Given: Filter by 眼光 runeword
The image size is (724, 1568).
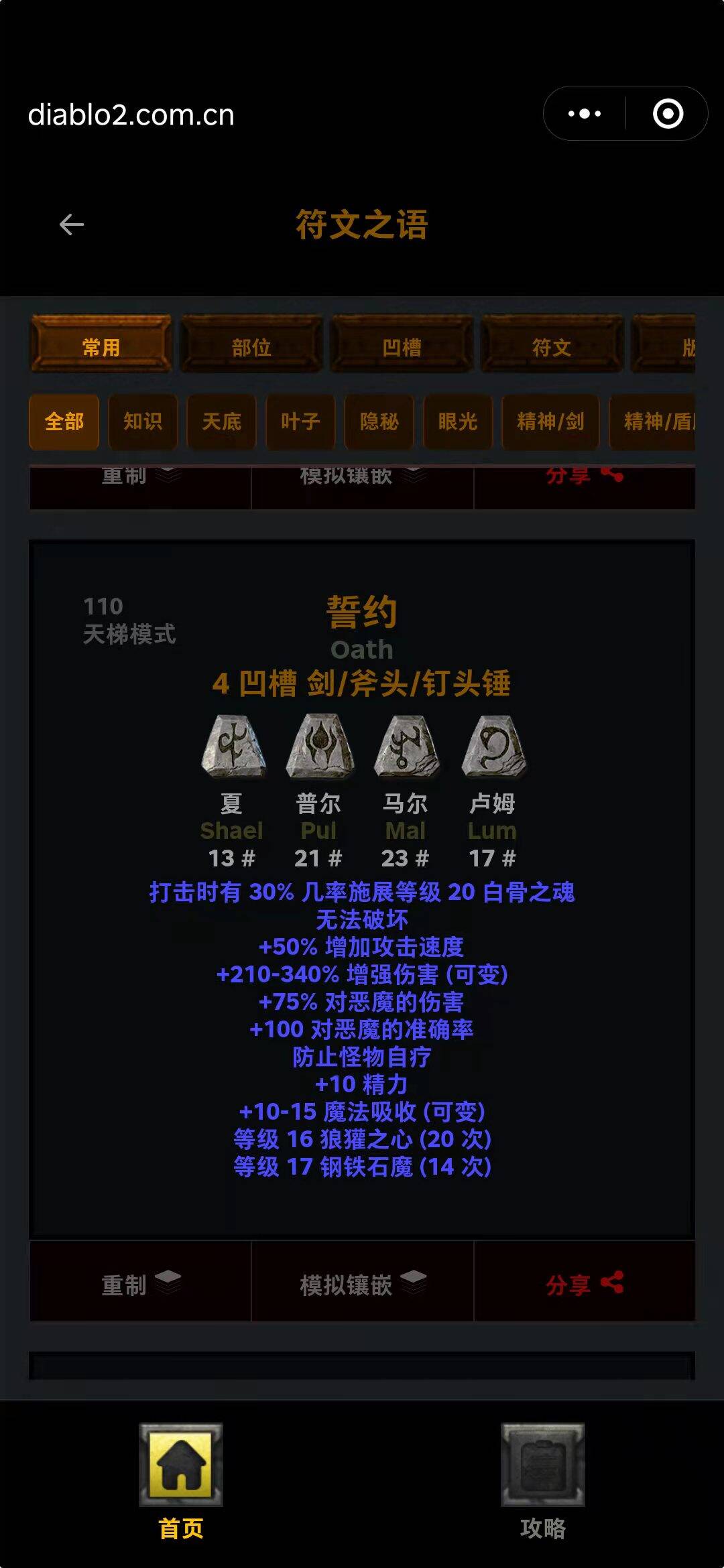Looking at the screenshot, I should point(458,421).
